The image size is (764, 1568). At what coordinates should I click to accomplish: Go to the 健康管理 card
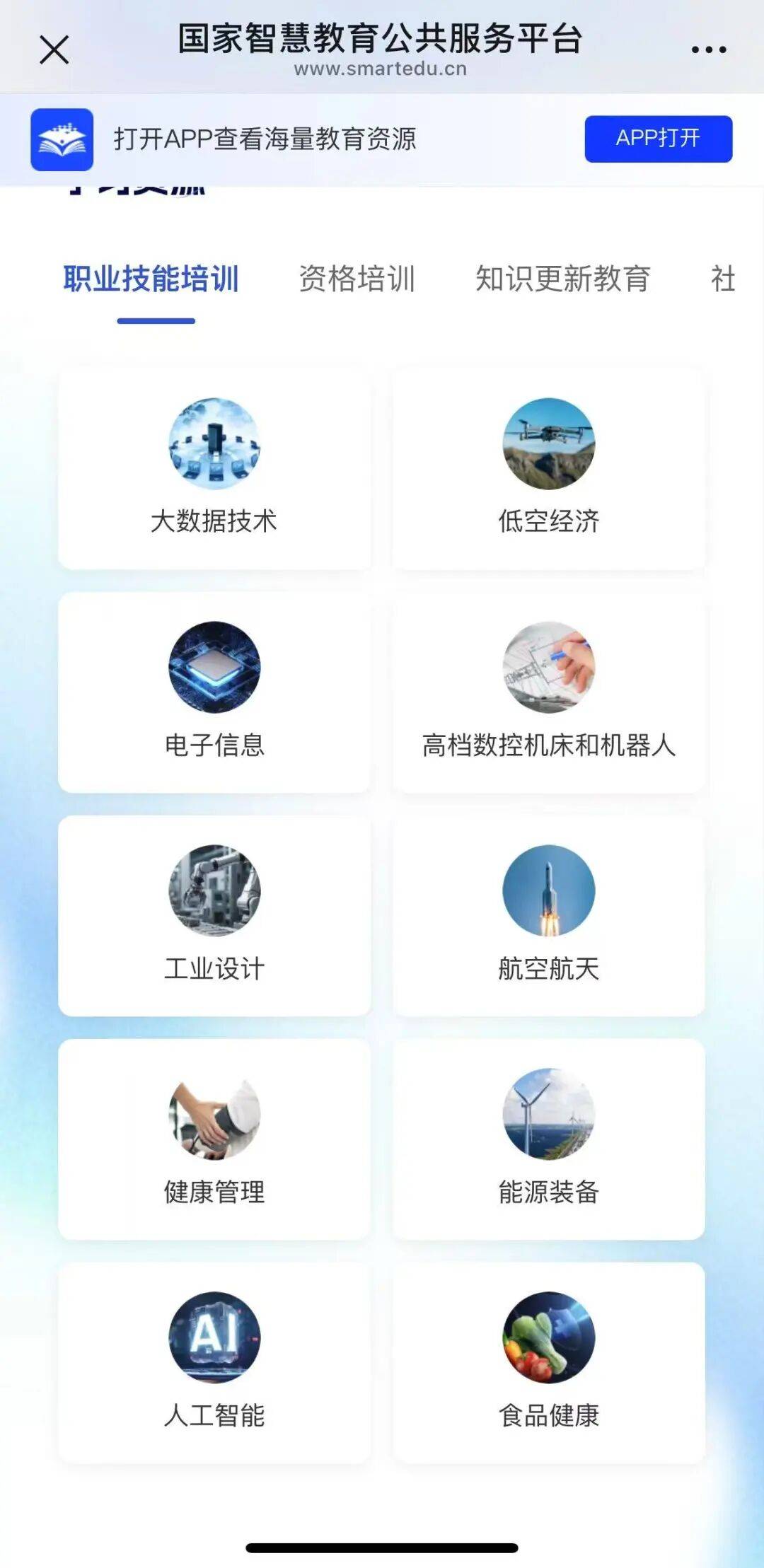tap(214, 1139)
